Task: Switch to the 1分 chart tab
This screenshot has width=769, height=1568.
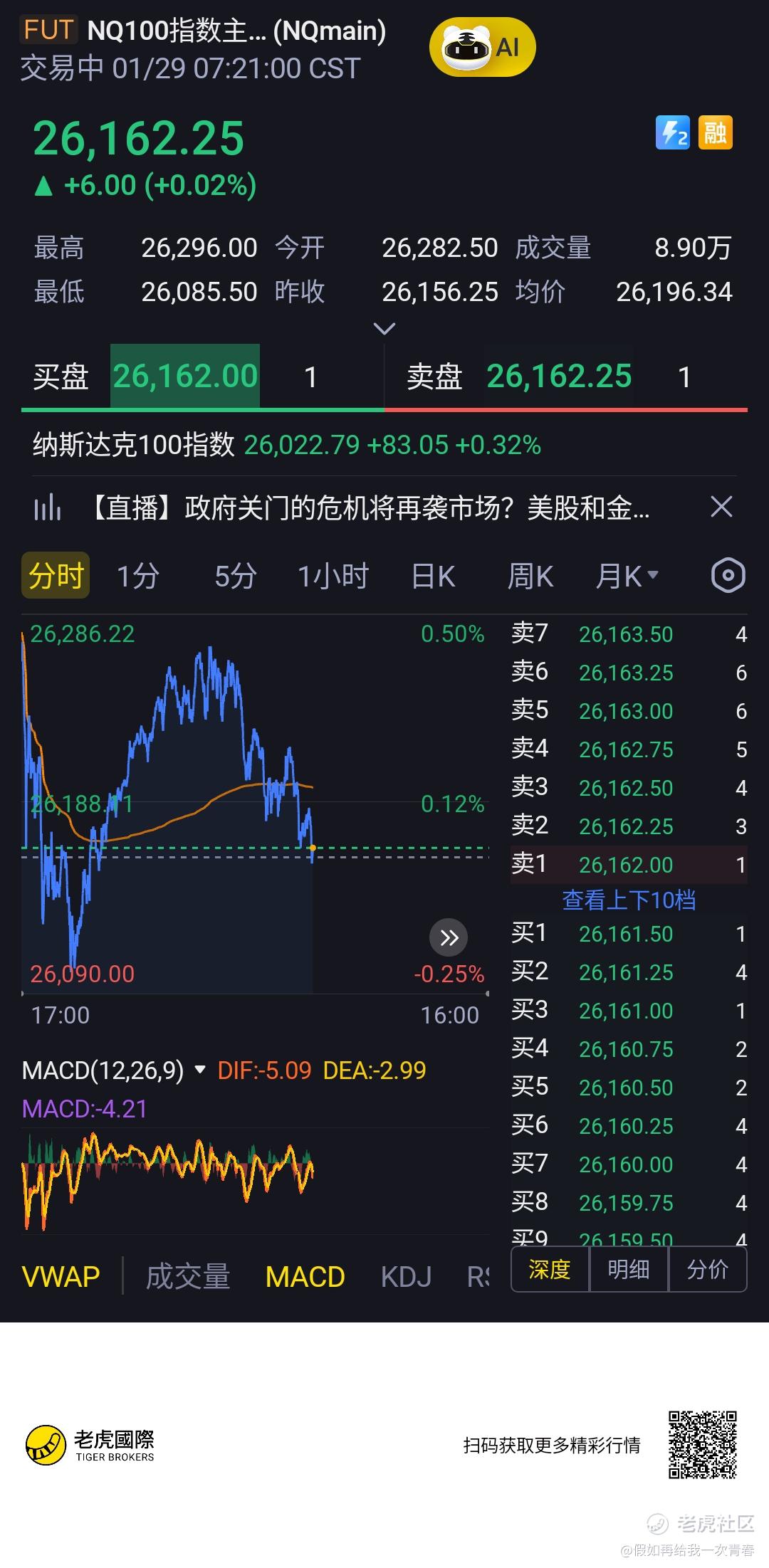Action: 138,576
